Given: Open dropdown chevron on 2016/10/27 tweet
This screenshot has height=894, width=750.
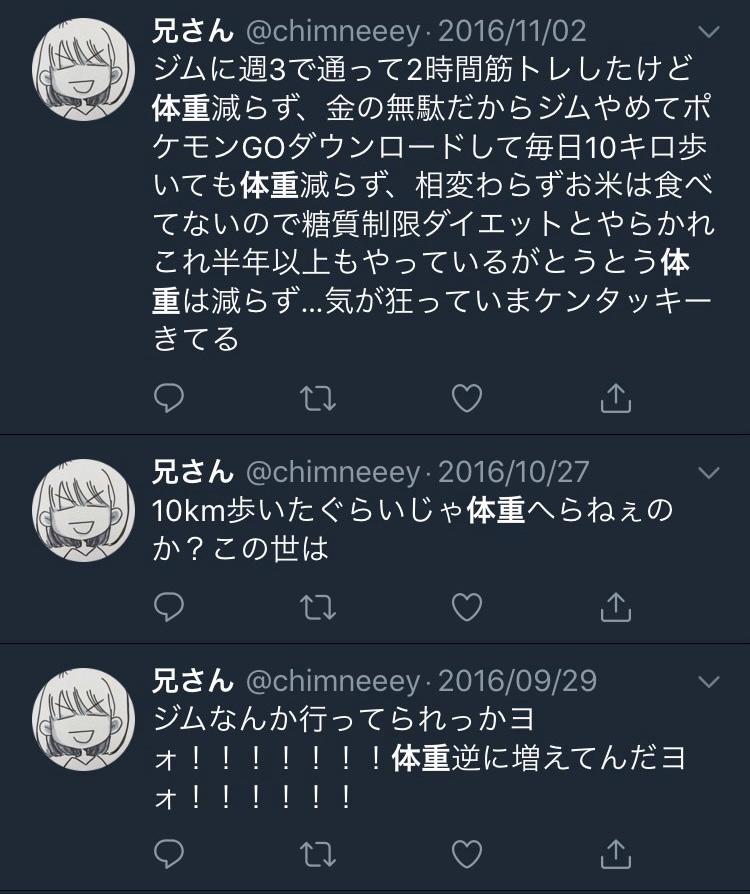Looking at the screenshot, I should [708, 471].
